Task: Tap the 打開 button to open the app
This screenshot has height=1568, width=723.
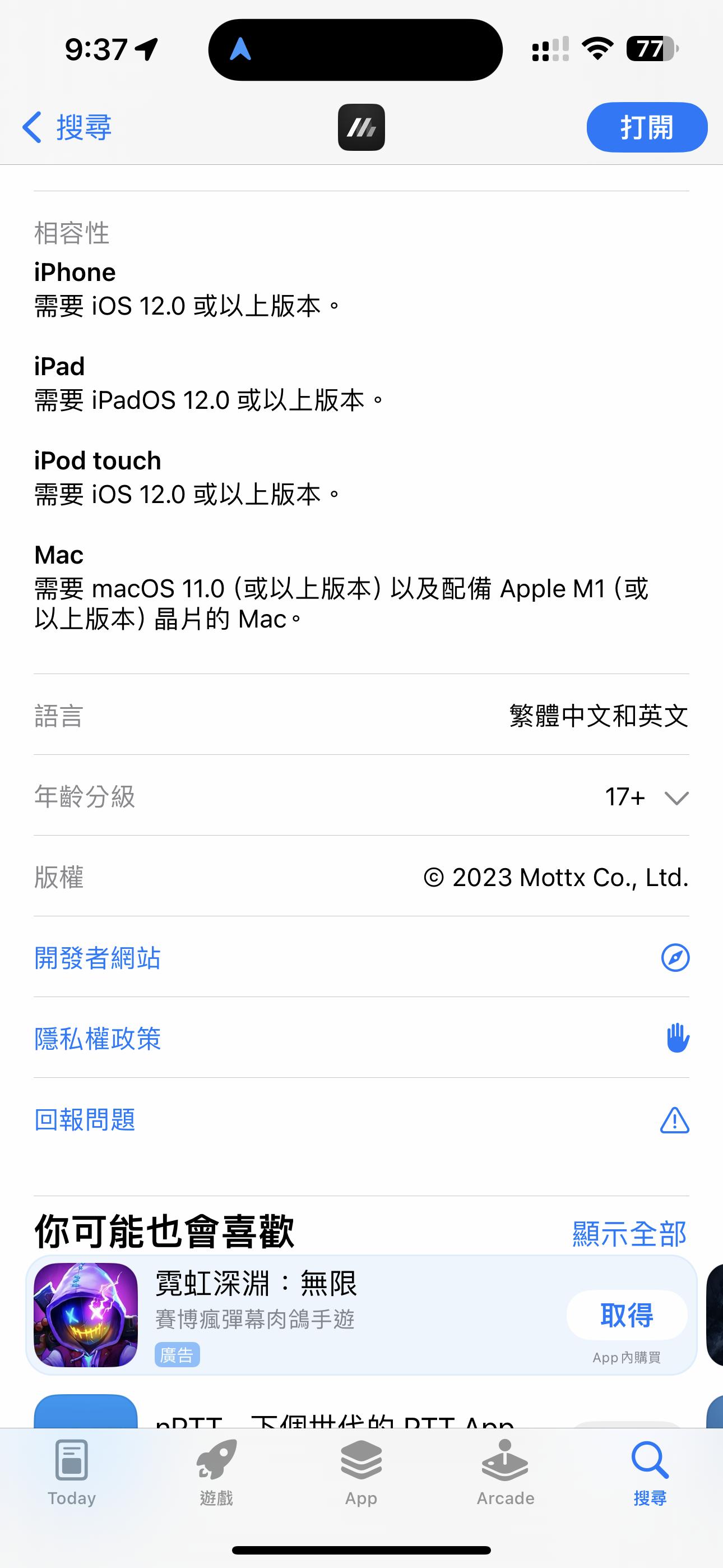Action: [646, 127]
